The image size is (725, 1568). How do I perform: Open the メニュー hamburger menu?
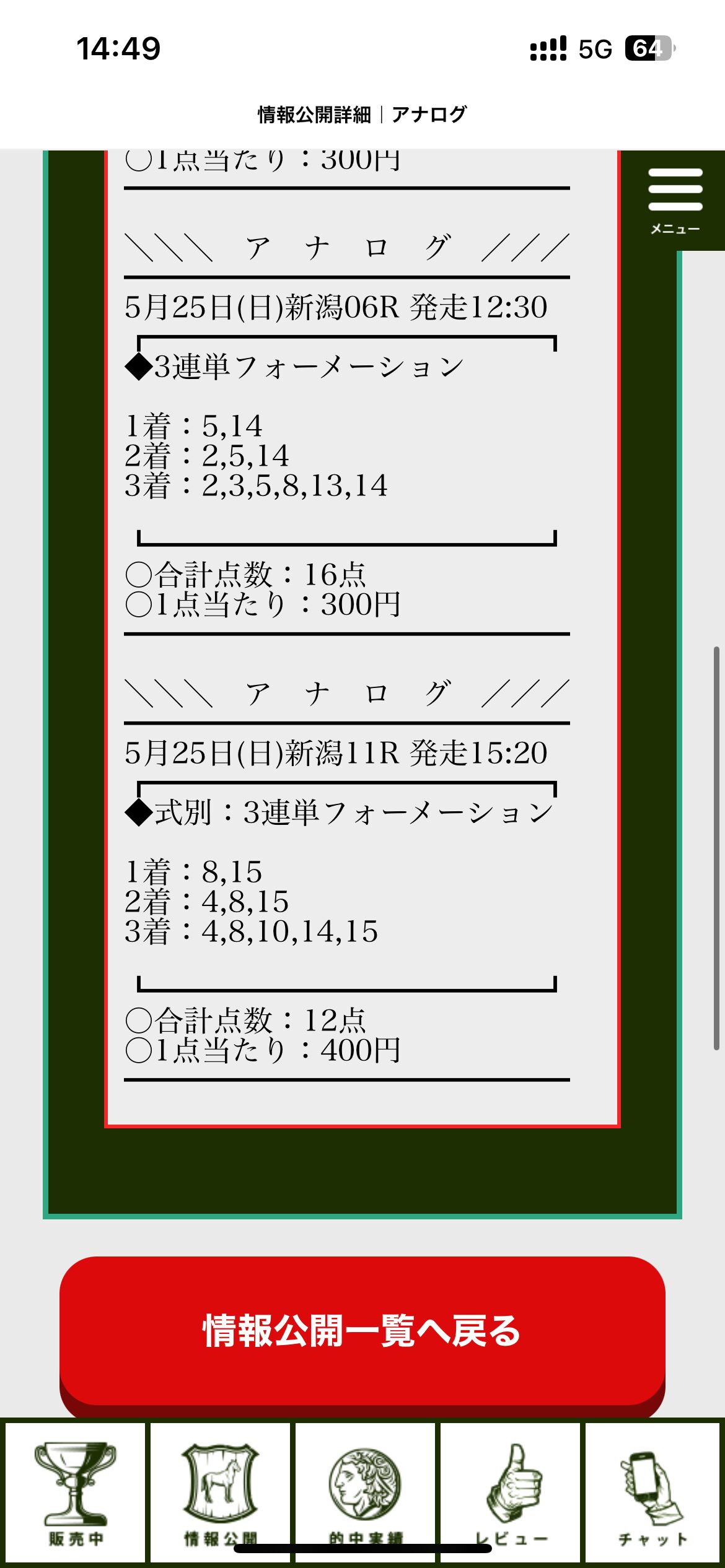point(675,200)
